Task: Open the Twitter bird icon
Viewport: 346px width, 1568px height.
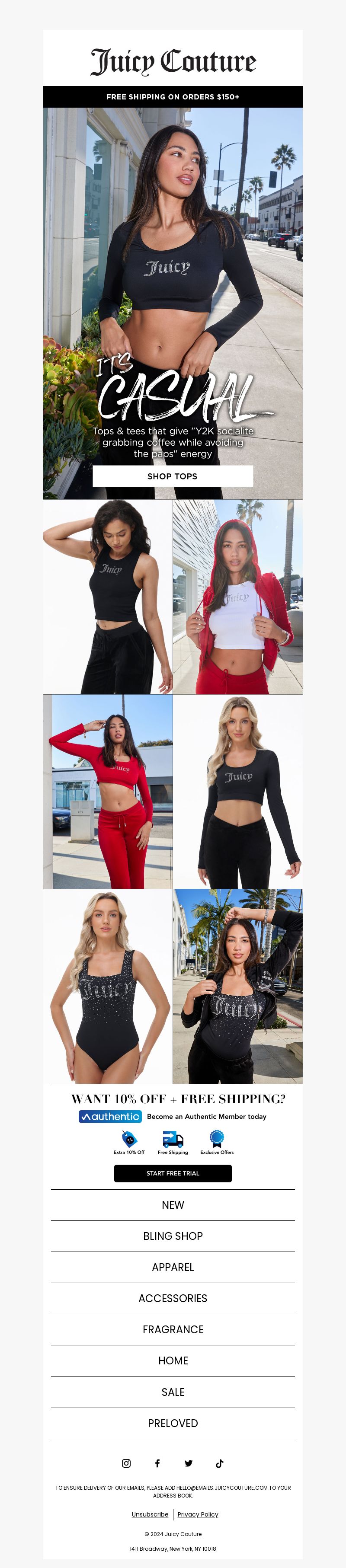Action: 188,1463
